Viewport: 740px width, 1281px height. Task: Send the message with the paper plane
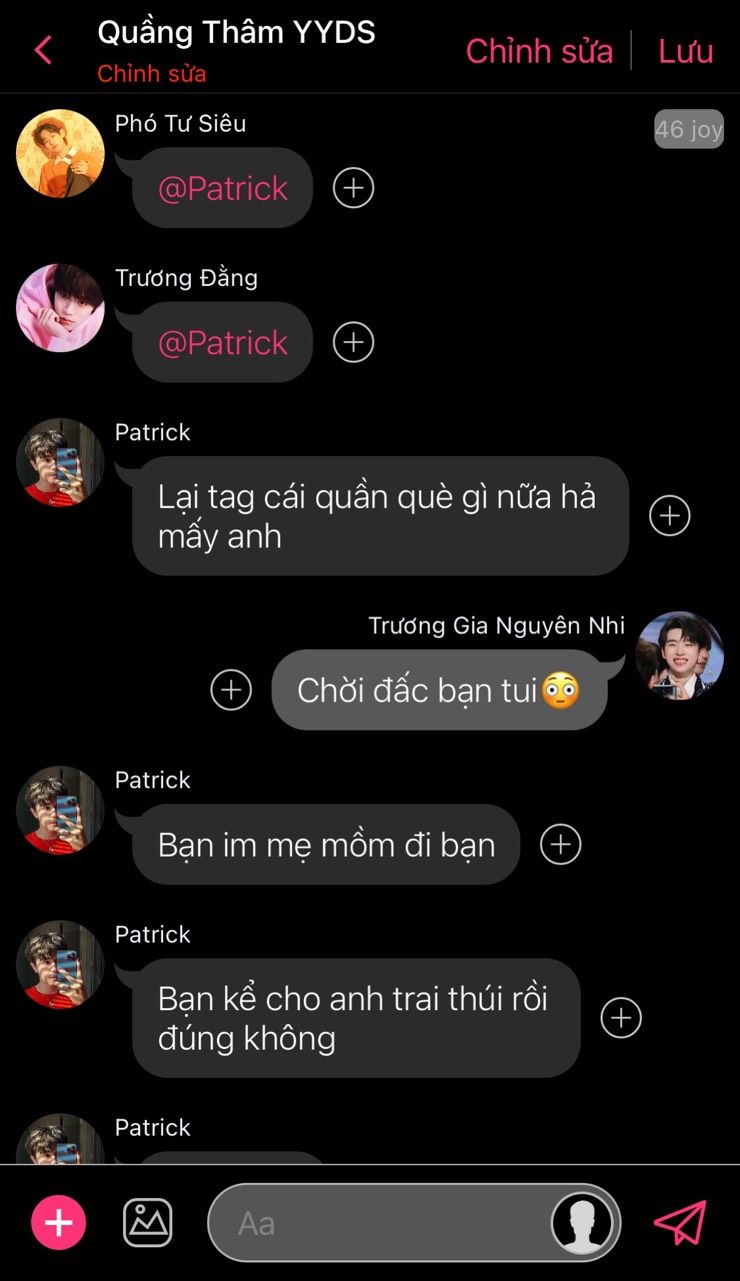680,1222
